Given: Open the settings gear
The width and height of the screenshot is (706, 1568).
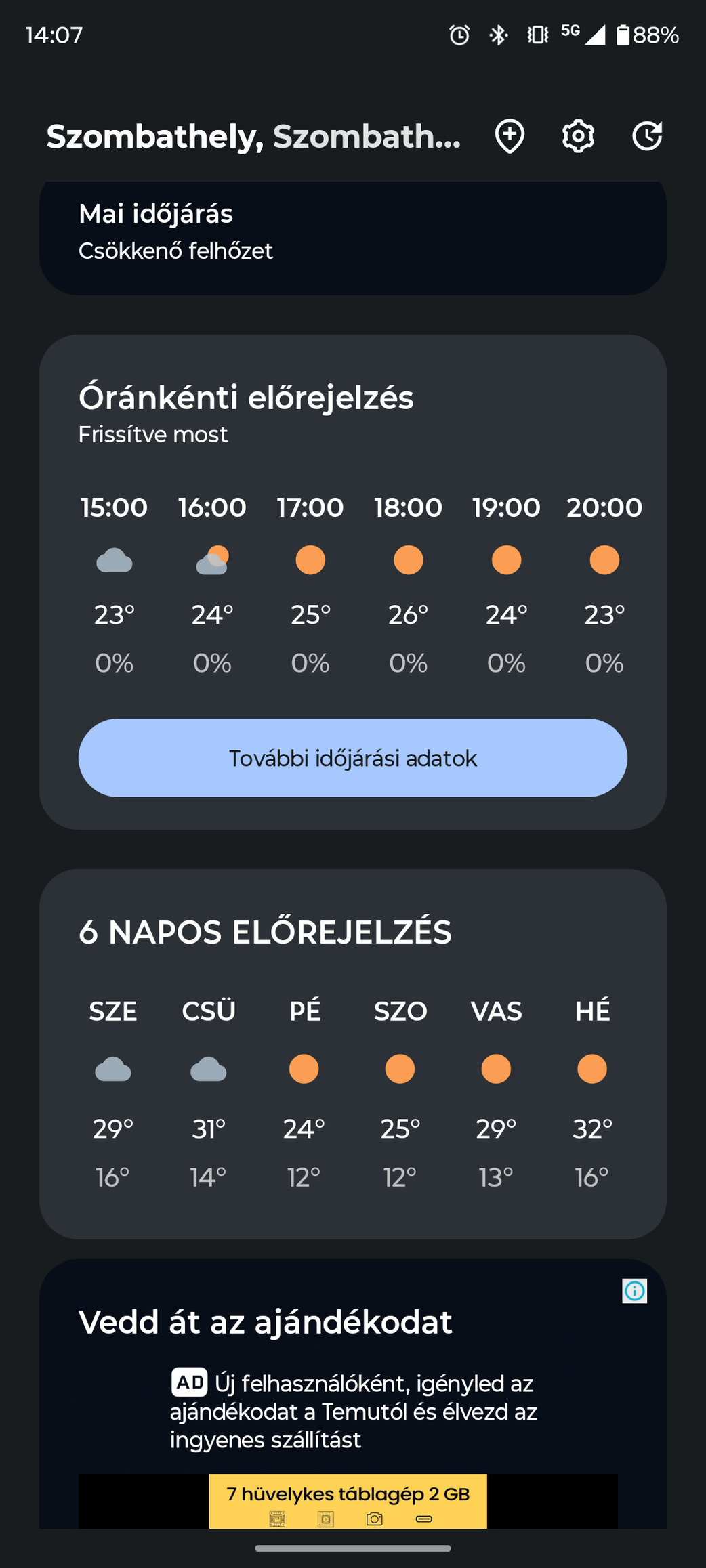Looking at the screenshot, I should coord(578,136).
